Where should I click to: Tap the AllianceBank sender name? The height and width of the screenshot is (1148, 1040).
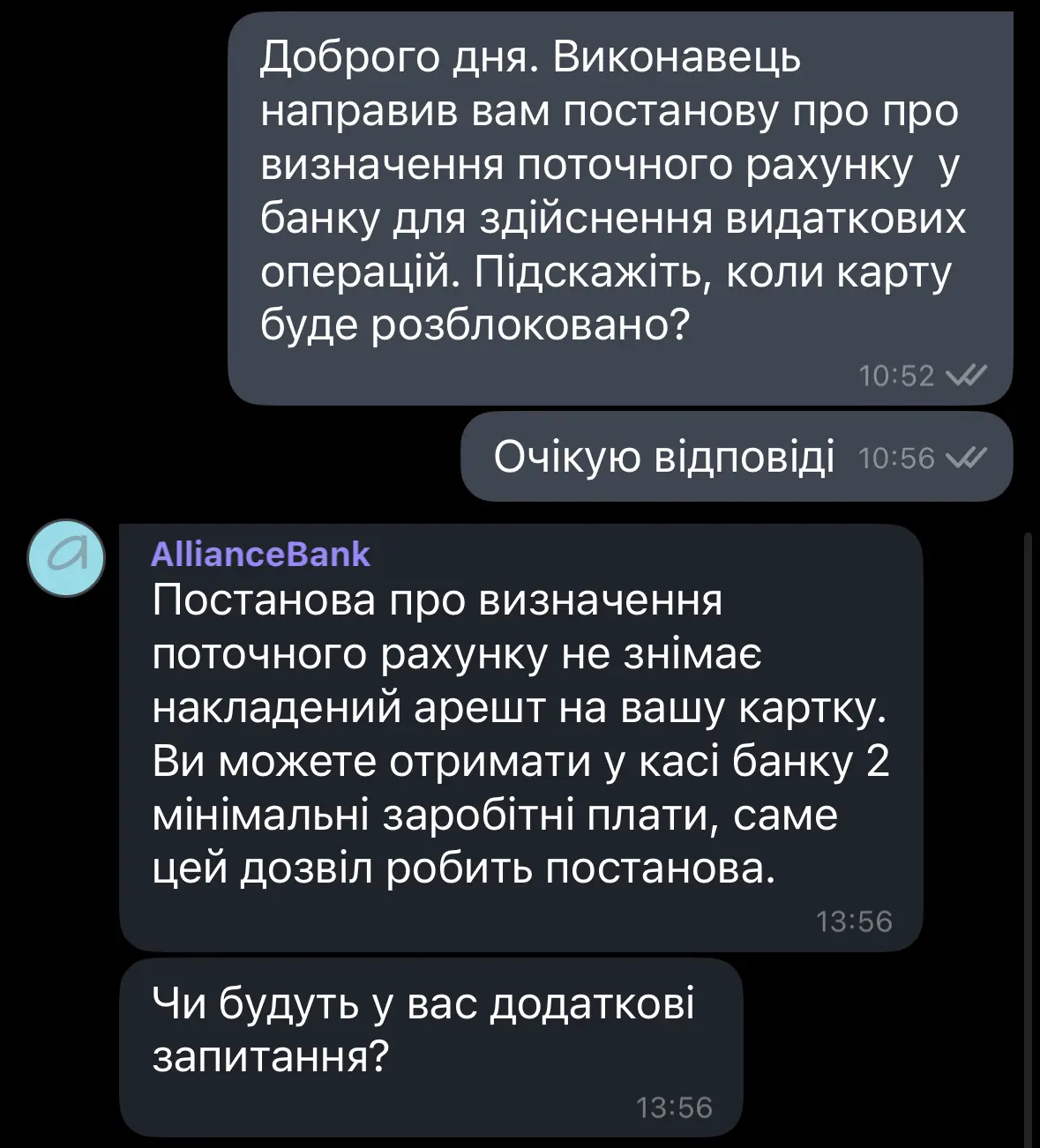(260, 554)
